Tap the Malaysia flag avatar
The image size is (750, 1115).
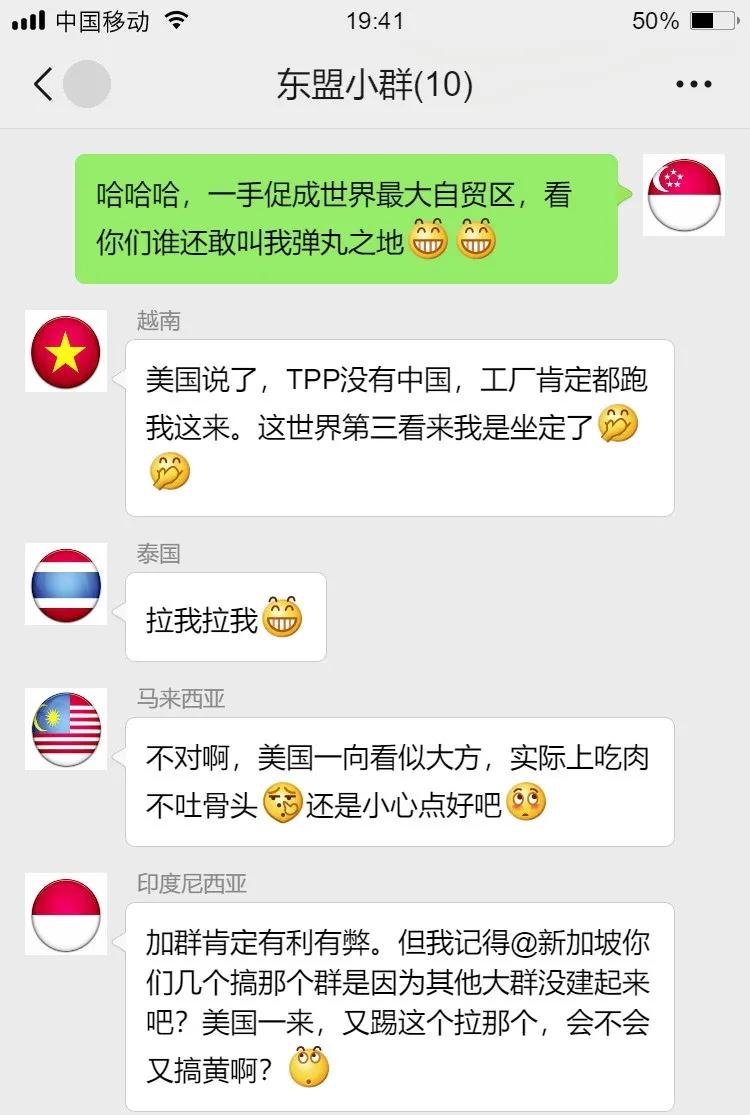(66, 730)
